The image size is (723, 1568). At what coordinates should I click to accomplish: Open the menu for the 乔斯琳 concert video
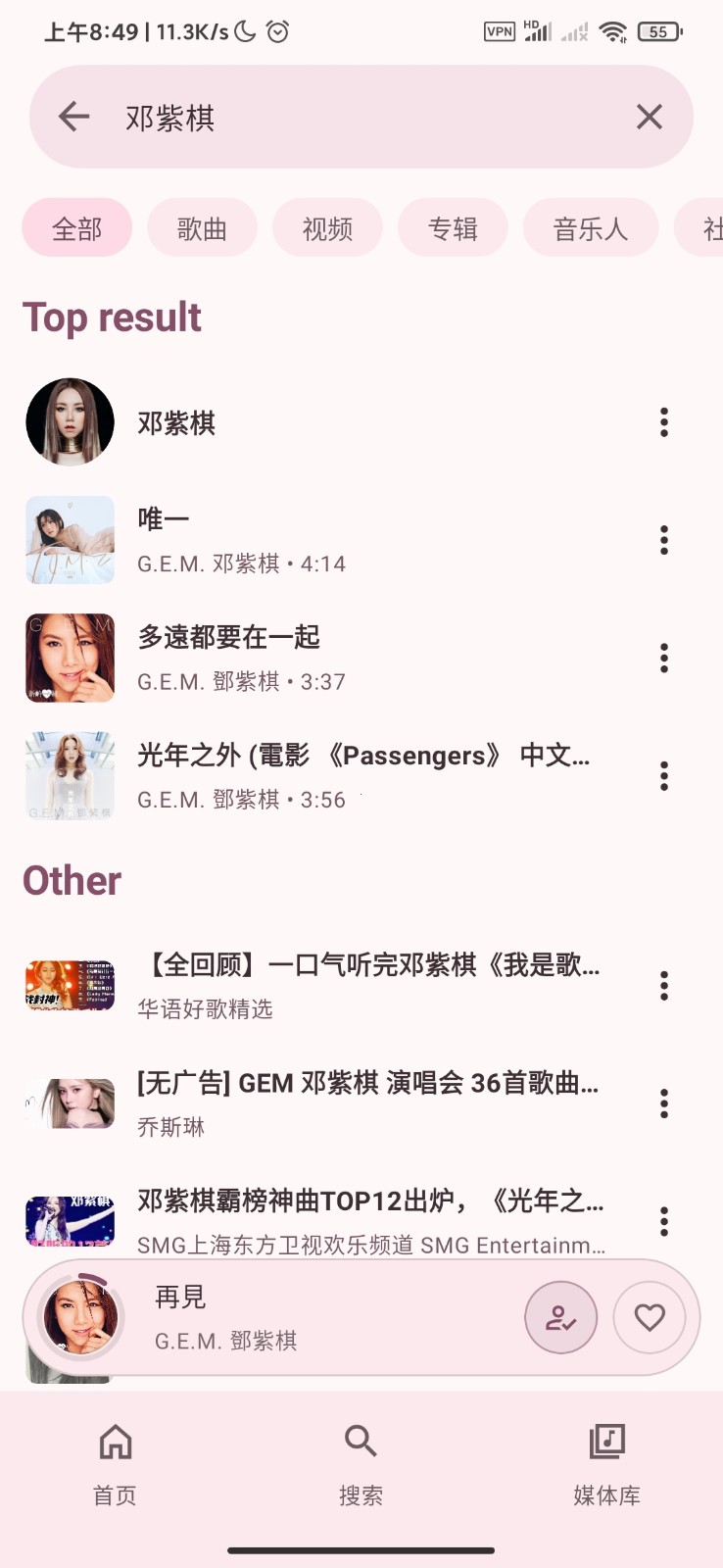(663, 1102)
